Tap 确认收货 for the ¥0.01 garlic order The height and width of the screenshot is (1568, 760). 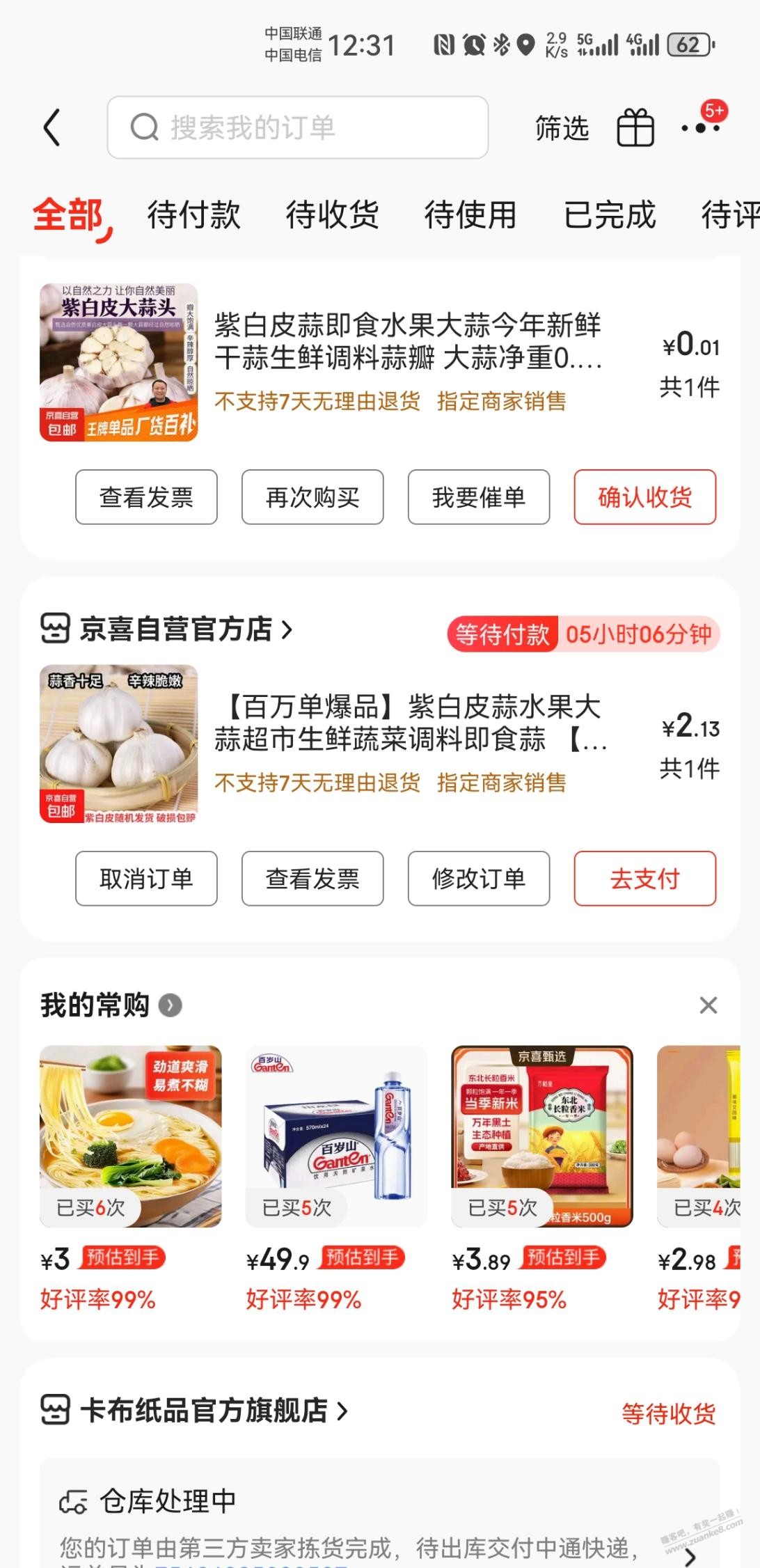tap(644, 497)
